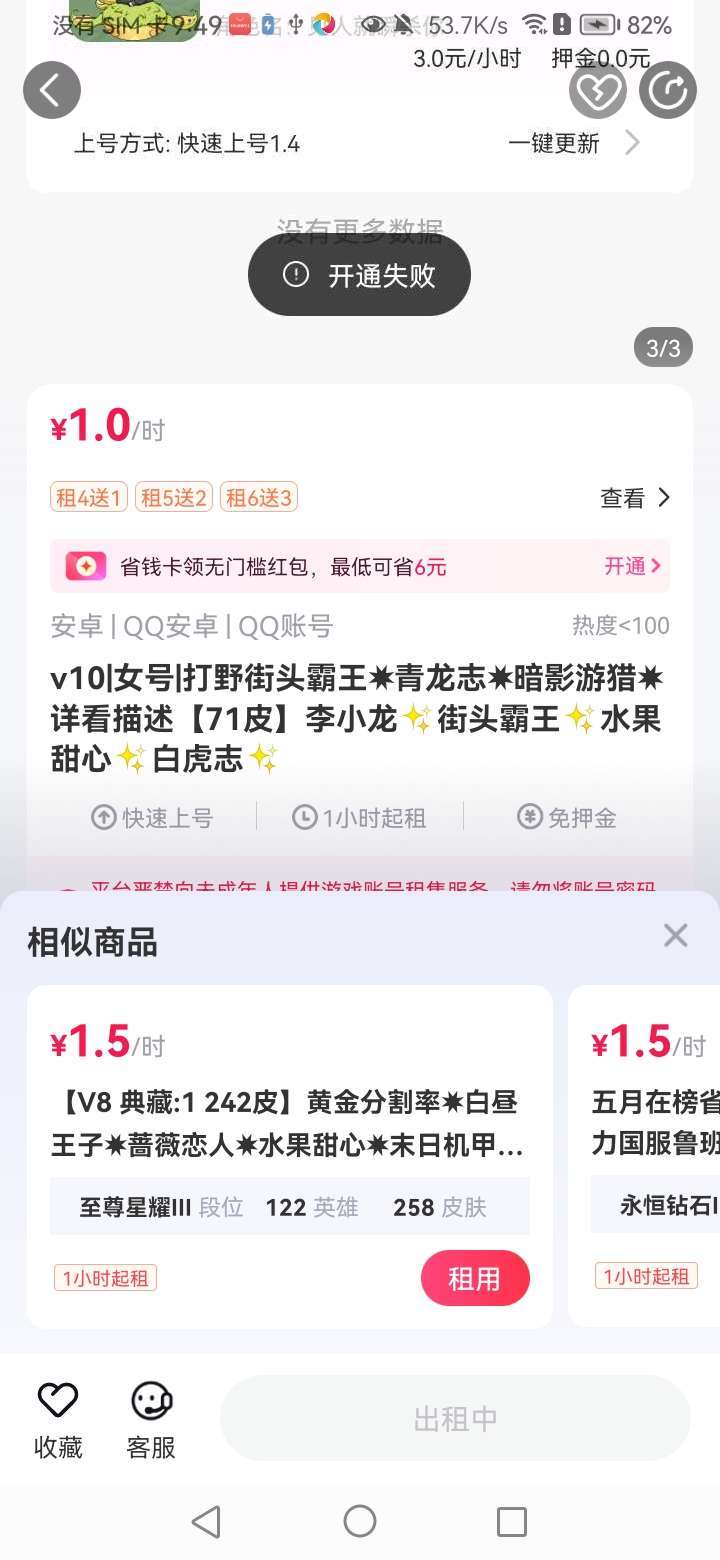This screenshot has height=1560, width=720.
Task: Tap 租用 on the V8 典藏 account card
Action: click(x=475, y=1278)
